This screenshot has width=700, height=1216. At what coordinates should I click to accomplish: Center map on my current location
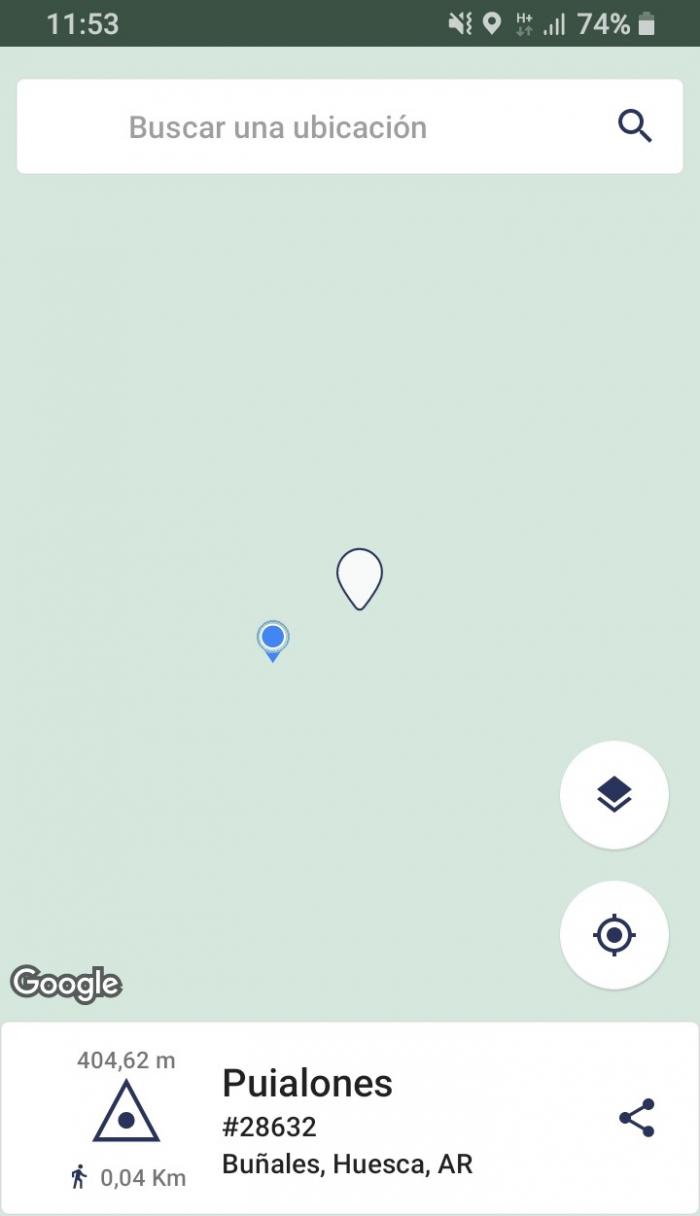(x=614, y=935)
